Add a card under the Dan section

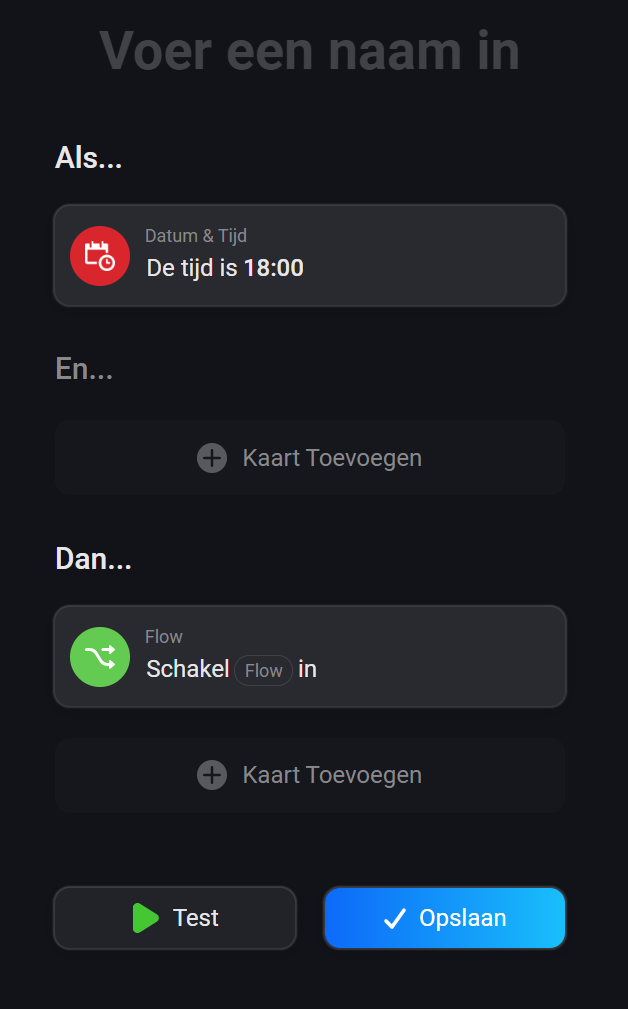(x=309, y=775)
